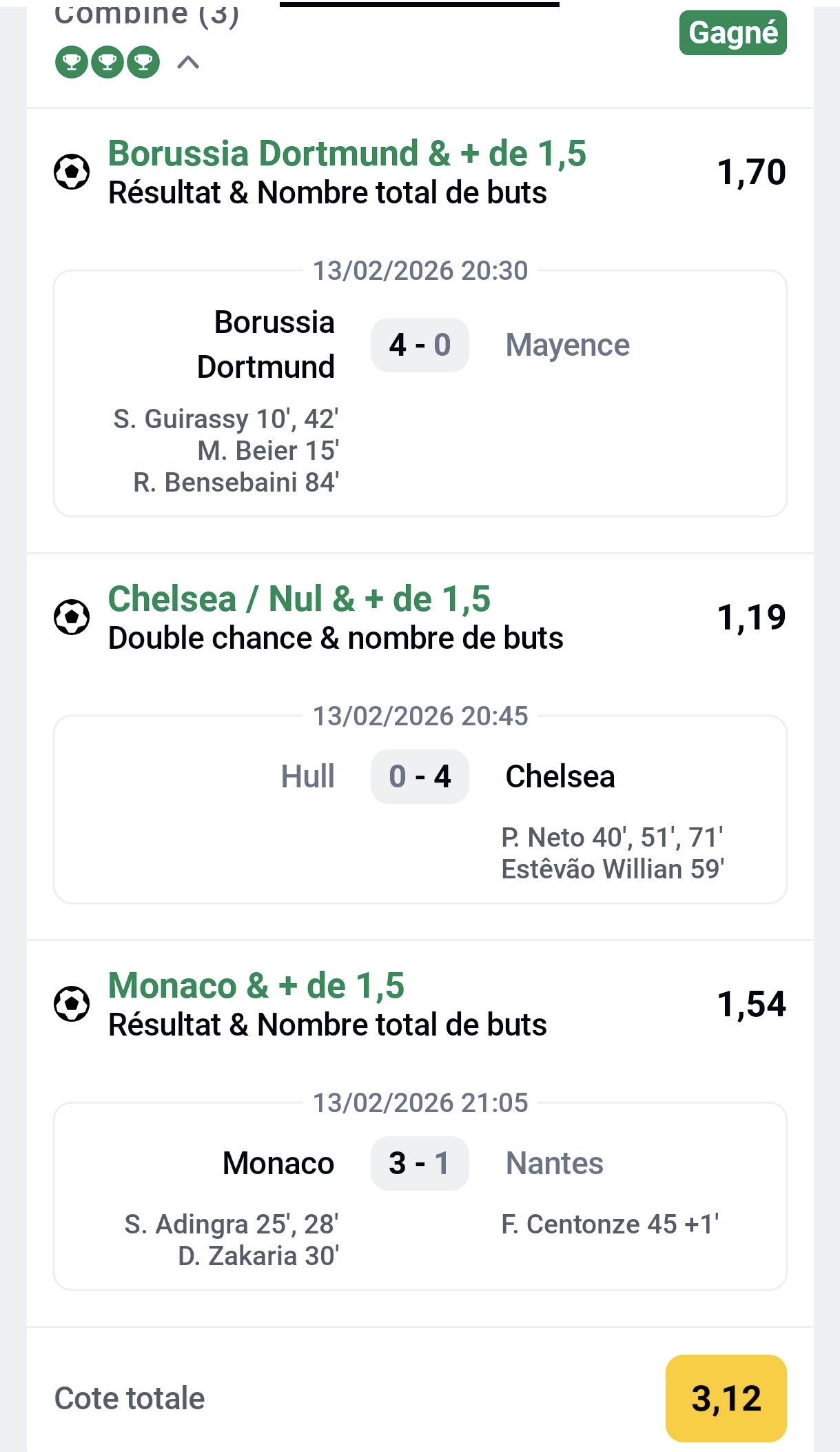This screenshot has height=1452, width=840.
Task: Click the soccer ball icon for the Monaco bet
Action: [x=72, y=1005]
